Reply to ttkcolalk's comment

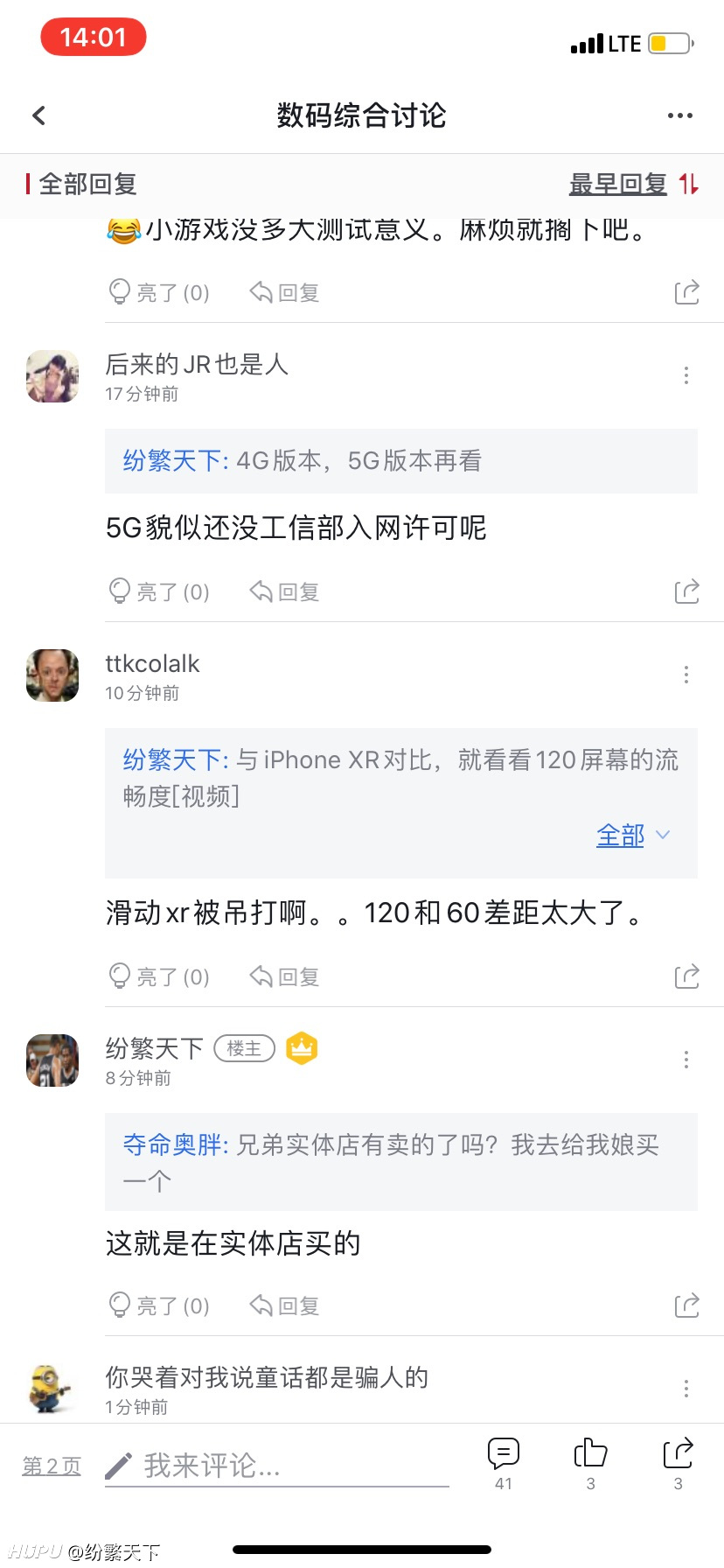point(284,977)
